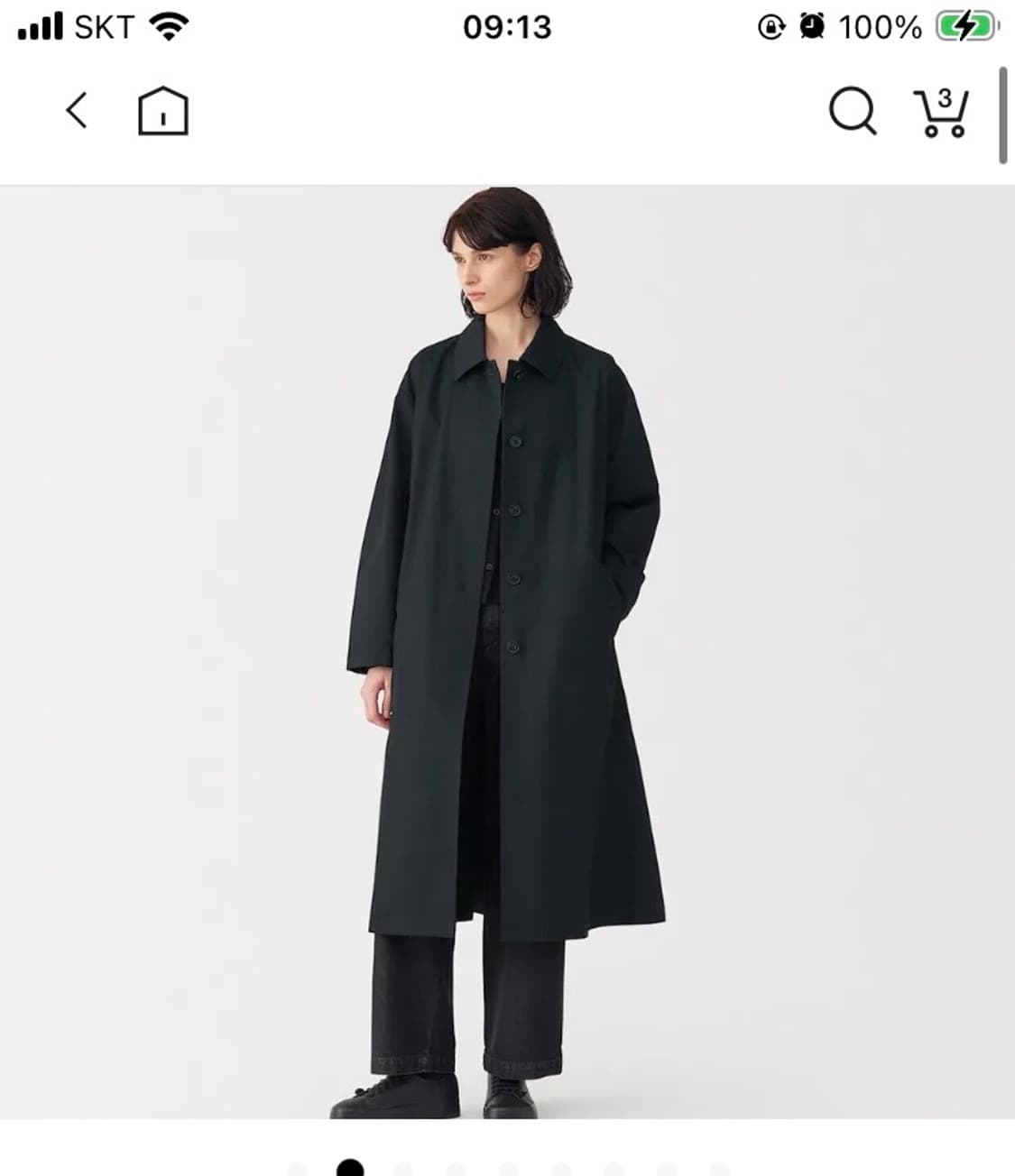This screenshot has height=1176, width=1015.
Task: Tap the 09:13 clock in status bar
Action: (508, 24)
